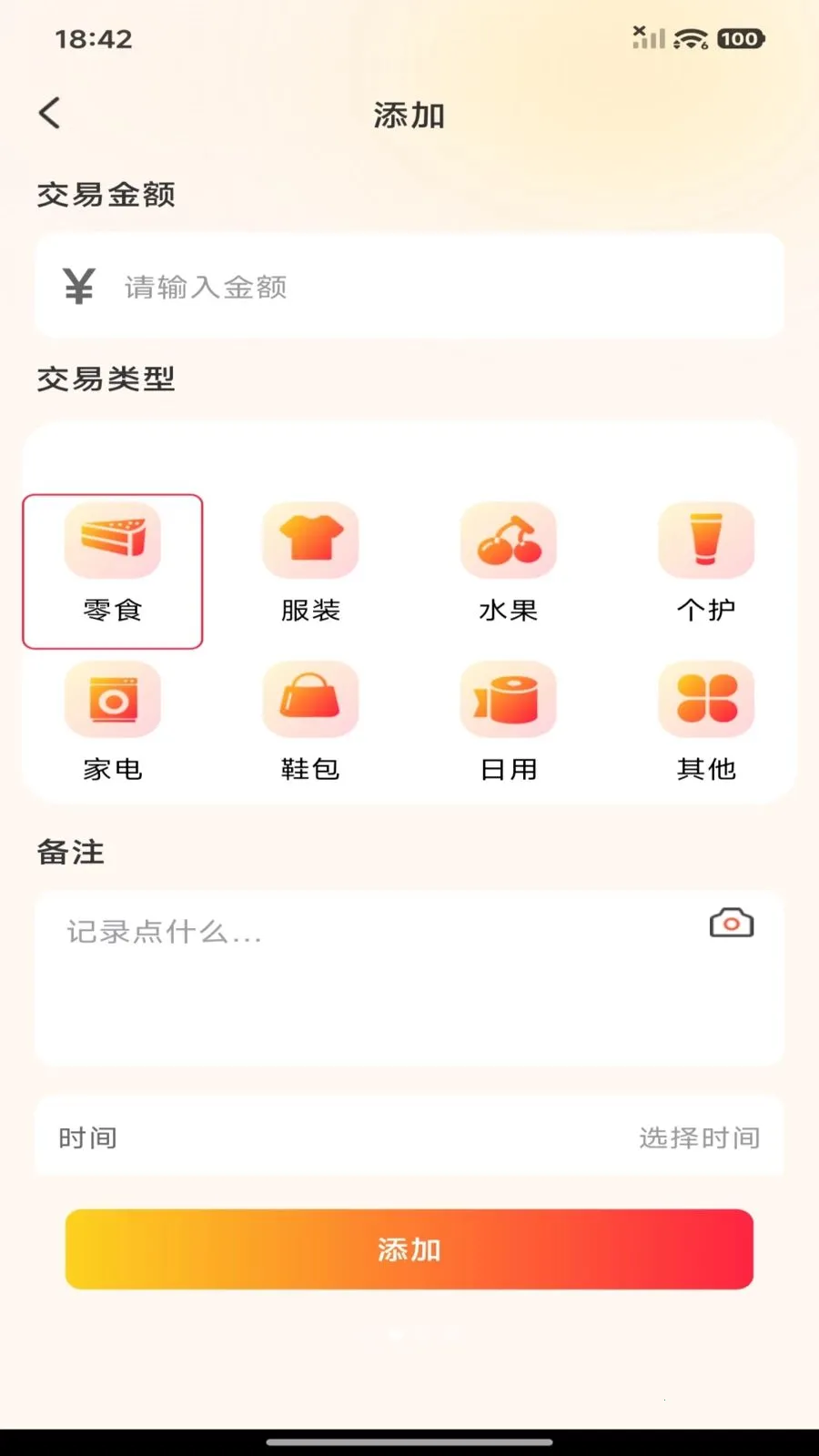Select the 零食 snacks category icon

point(112,540)
